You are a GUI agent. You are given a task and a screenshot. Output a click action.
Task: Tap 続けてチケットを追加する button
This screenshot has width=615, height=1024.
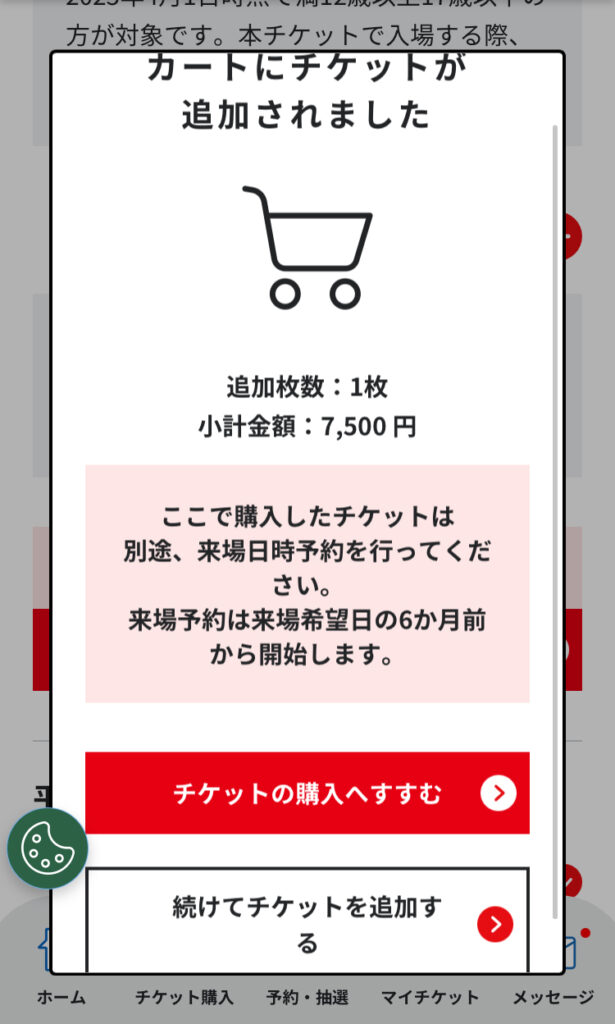coord(307,922)
